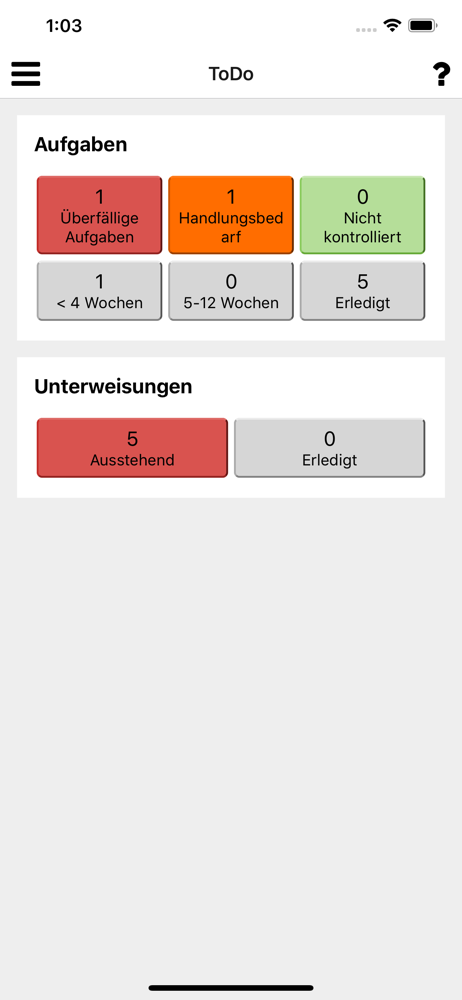Open the hamburger menu
462x1000 pixels.
(x=26, y=74)
